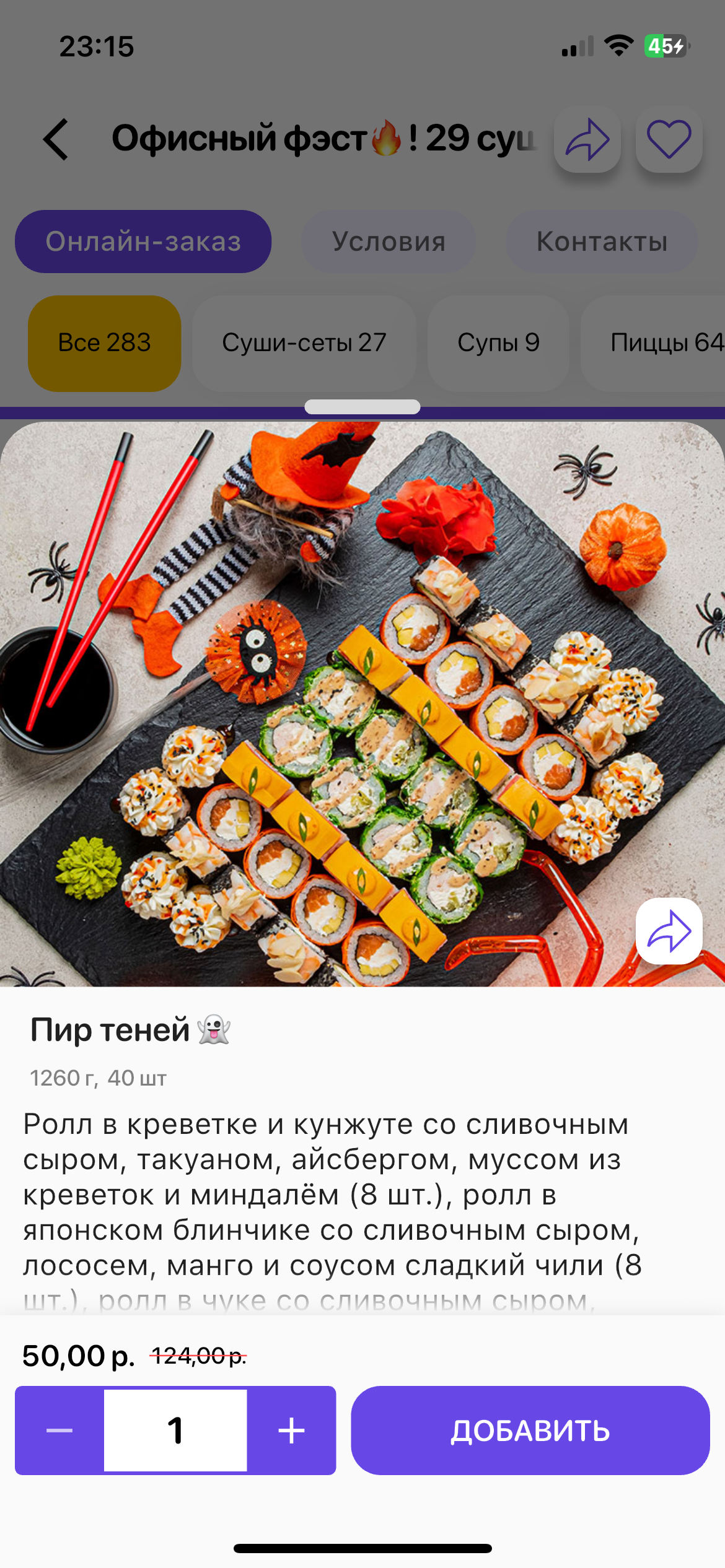
Task: Tap the quantity field showing 1
Action: pyautogui.click(x=175, y=1430)
